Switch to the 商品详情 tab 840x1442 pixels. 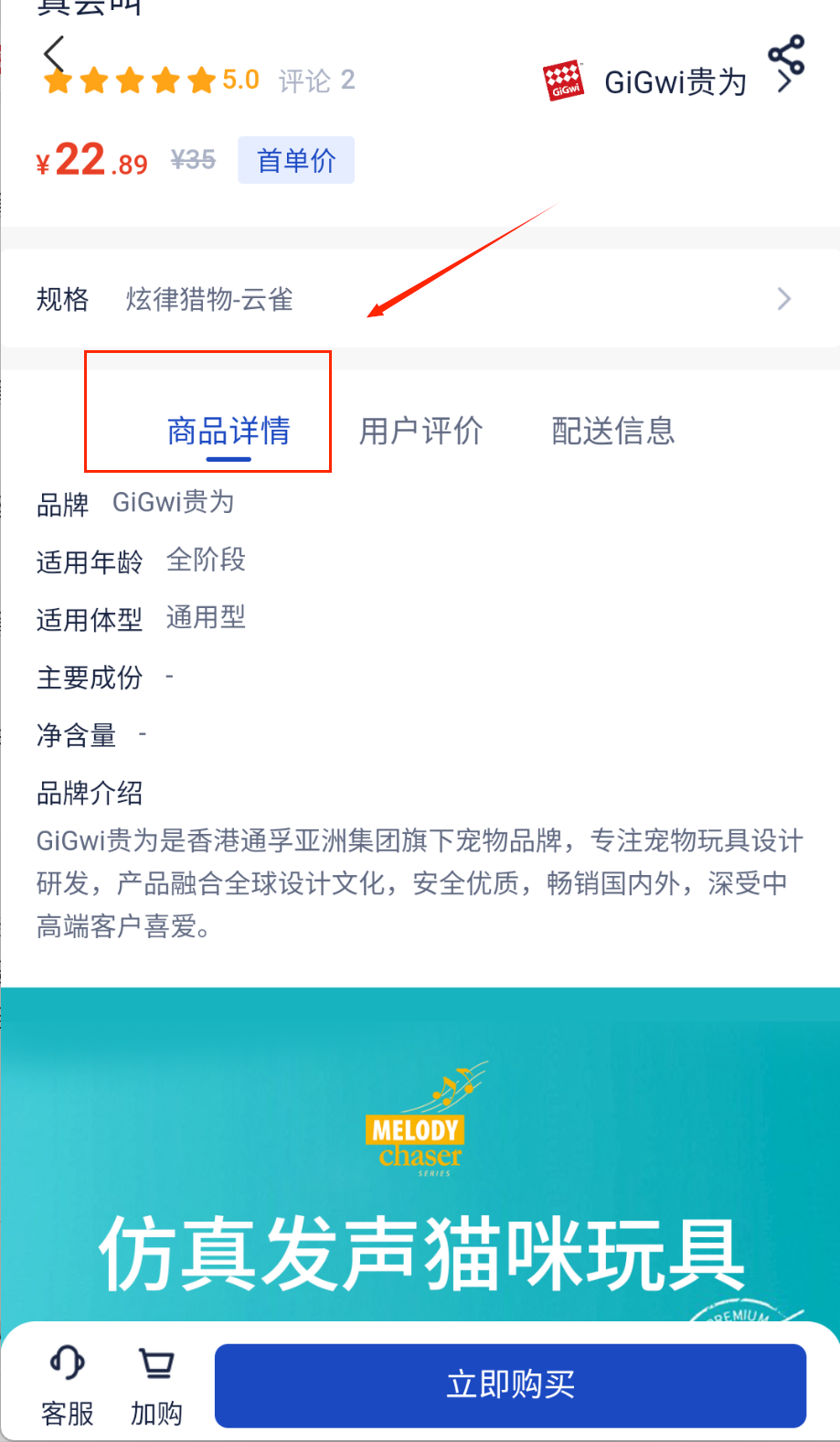click(229, 431)
